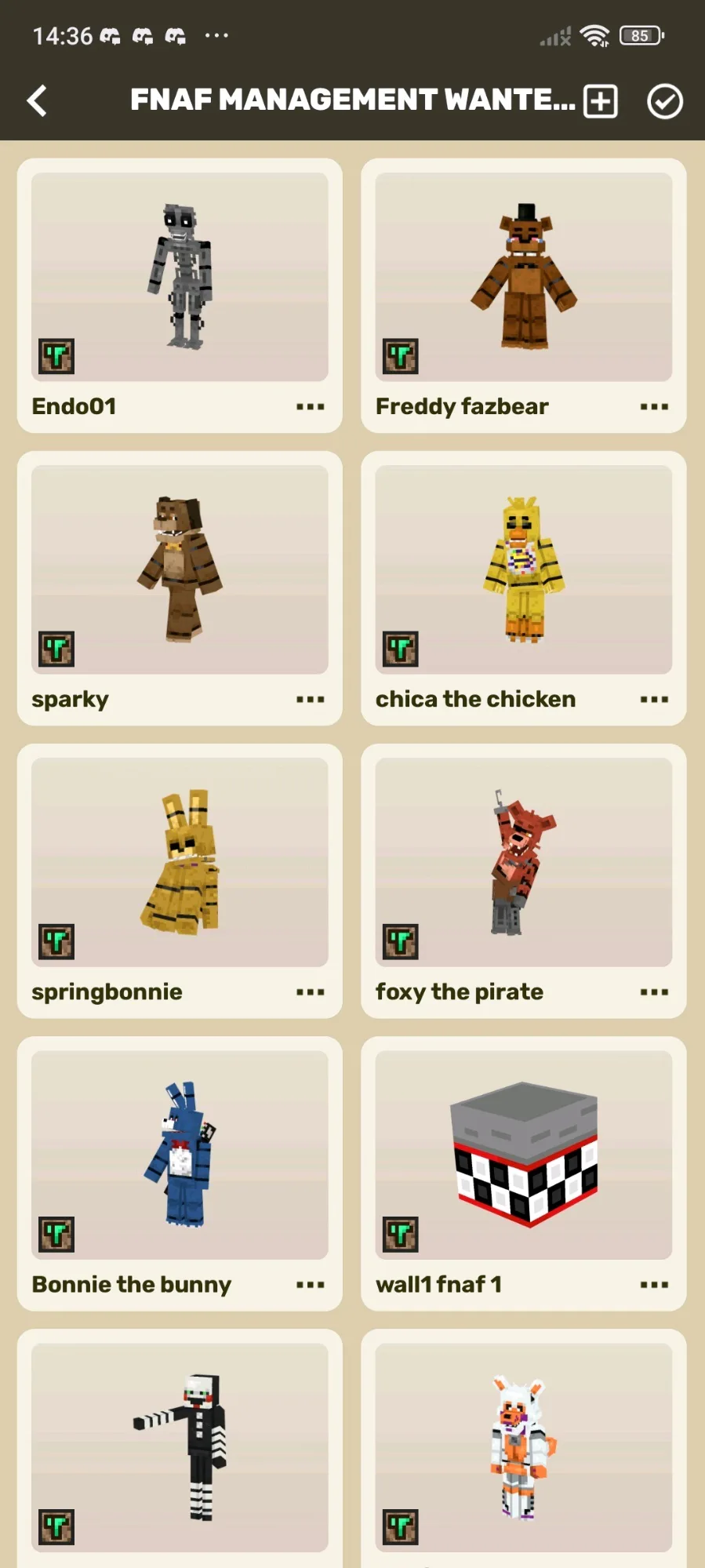
Task: Add a new item with the plus icon
Action: coord(601,101)
